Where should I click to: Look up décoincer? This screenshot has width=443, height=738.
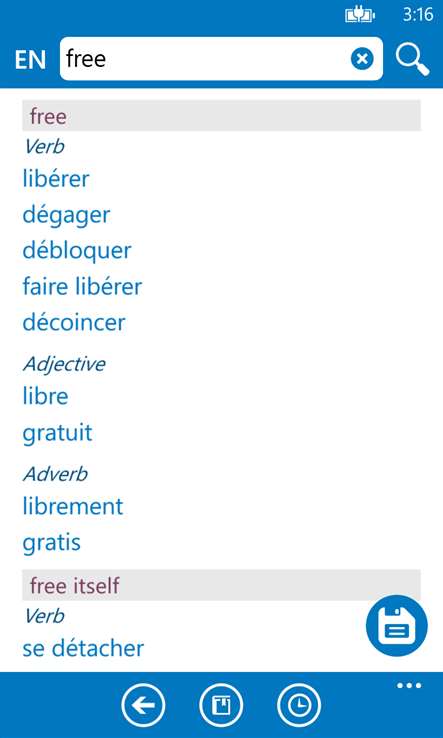pos(74,322)
